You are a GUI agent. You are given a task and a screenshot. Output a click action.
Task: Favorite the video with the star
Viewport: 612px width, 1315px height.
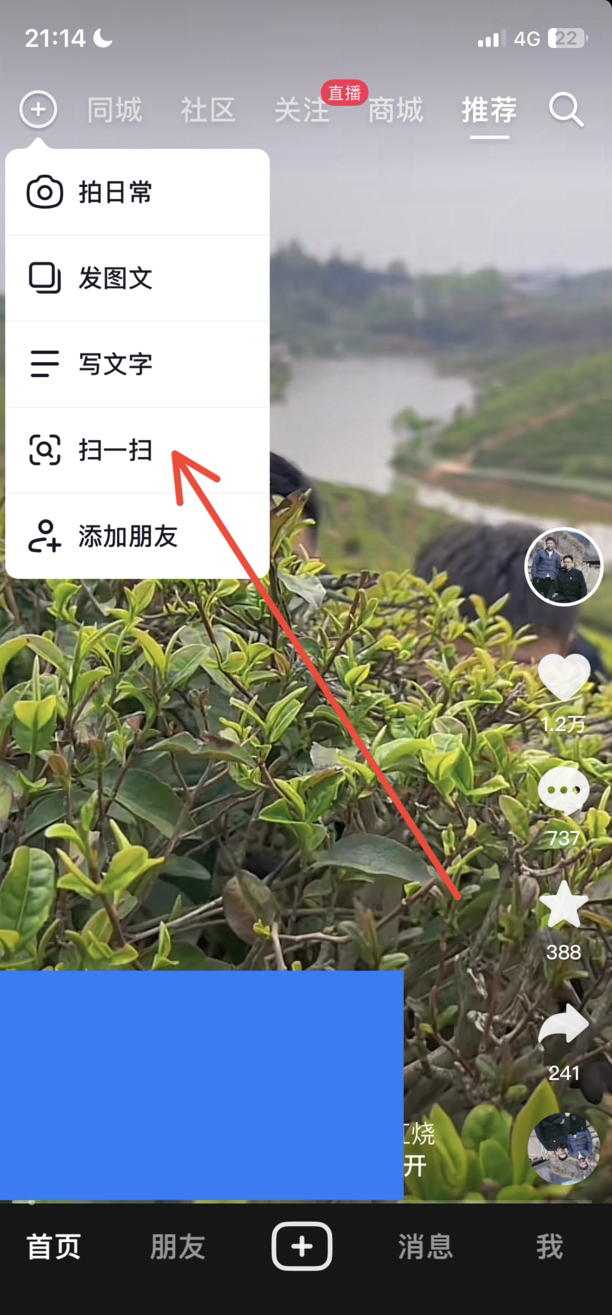click(563, 906)
